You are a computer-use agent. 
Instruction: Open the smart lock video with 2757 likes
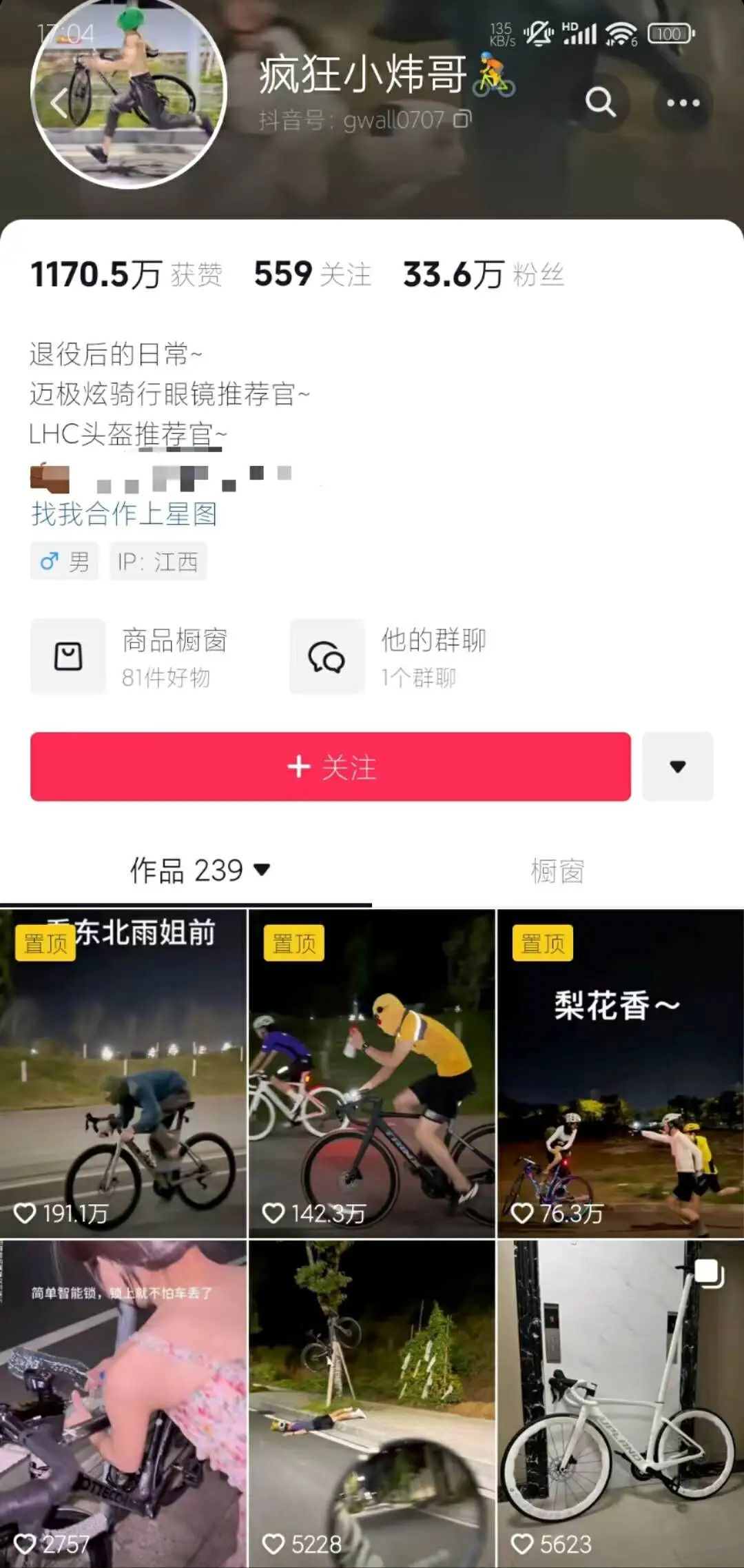click(x=123, y=1403)
